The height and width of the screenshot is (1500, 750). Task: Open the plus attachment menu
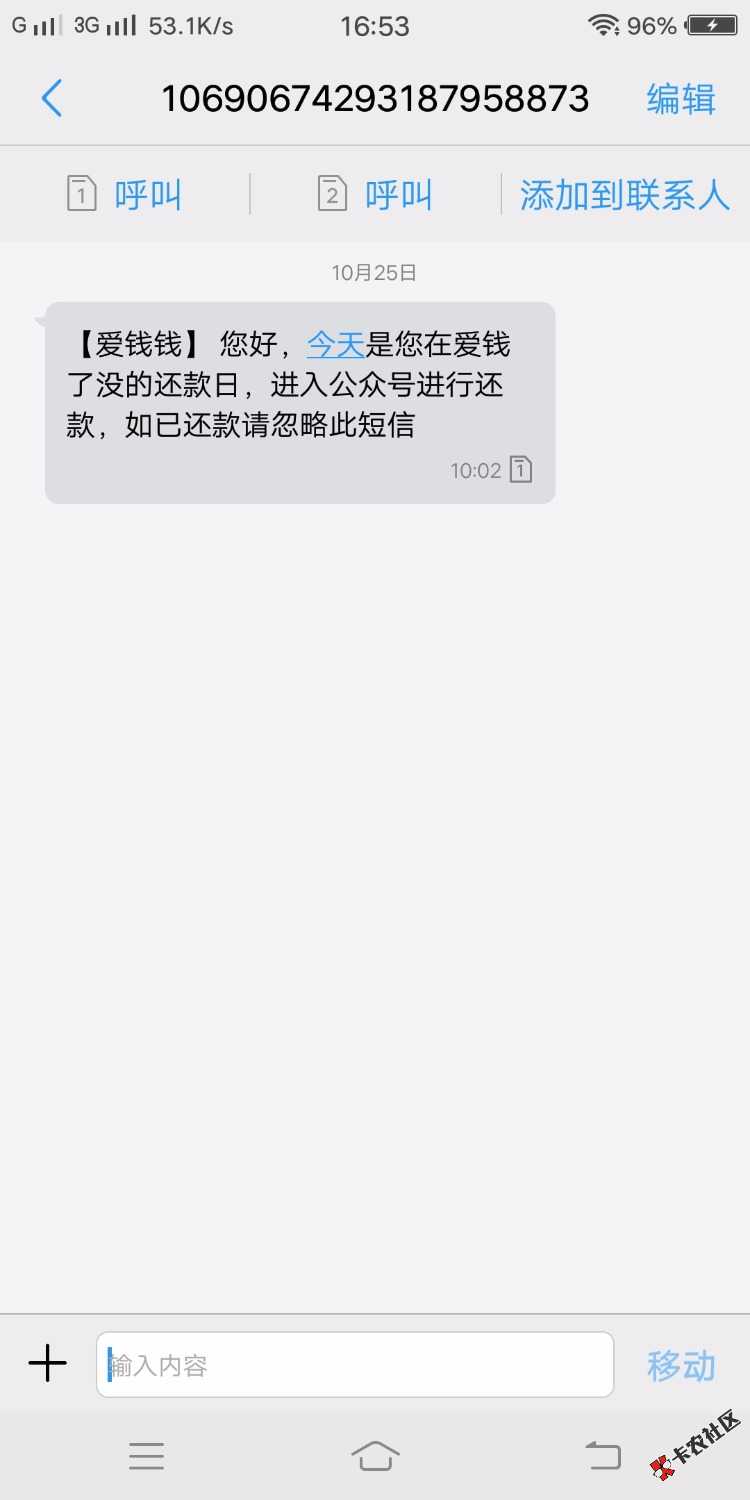(x=47, y=1364)
